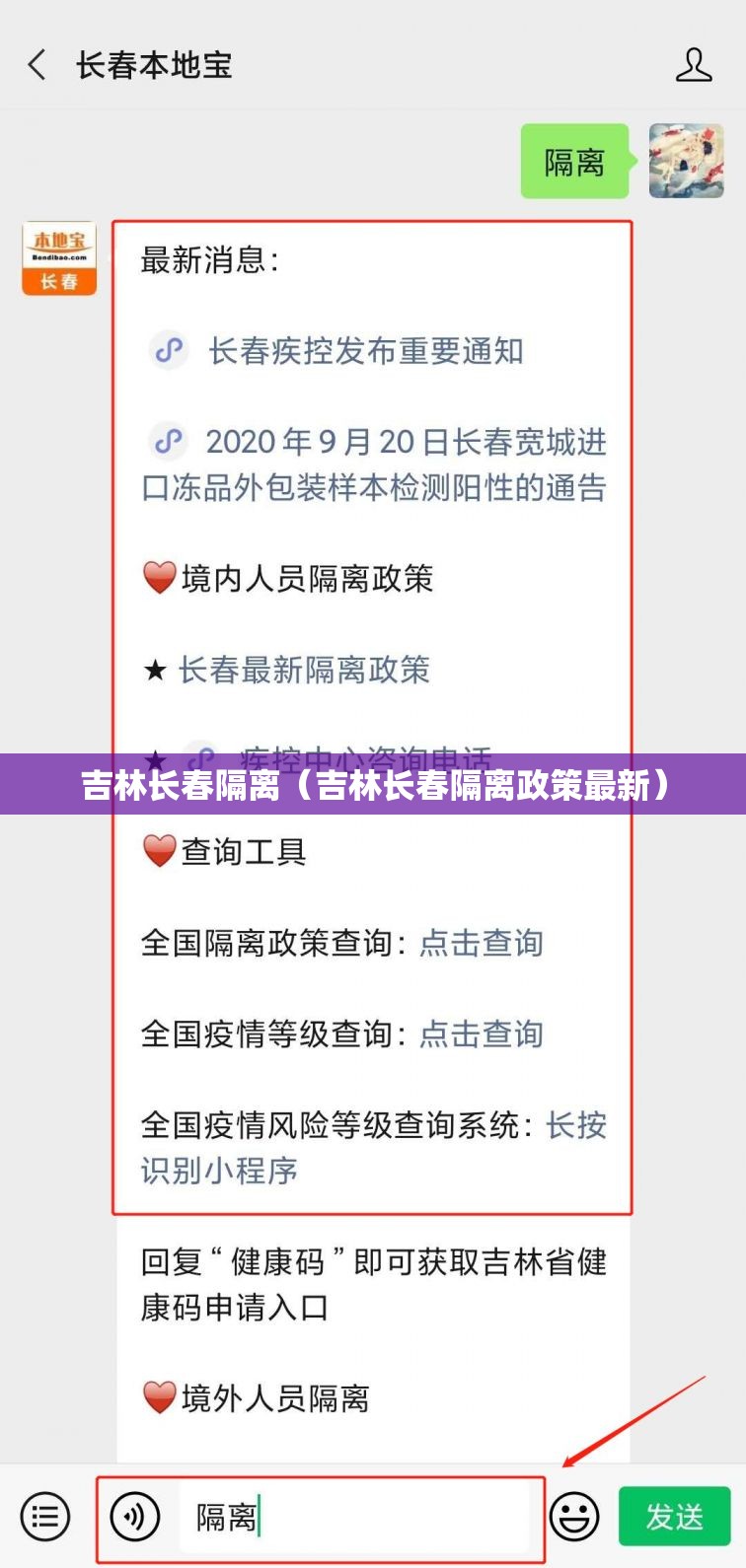746x1568 pixels.
Task: Go back from 长春本地宝 chat
Action: pos(37,66)
